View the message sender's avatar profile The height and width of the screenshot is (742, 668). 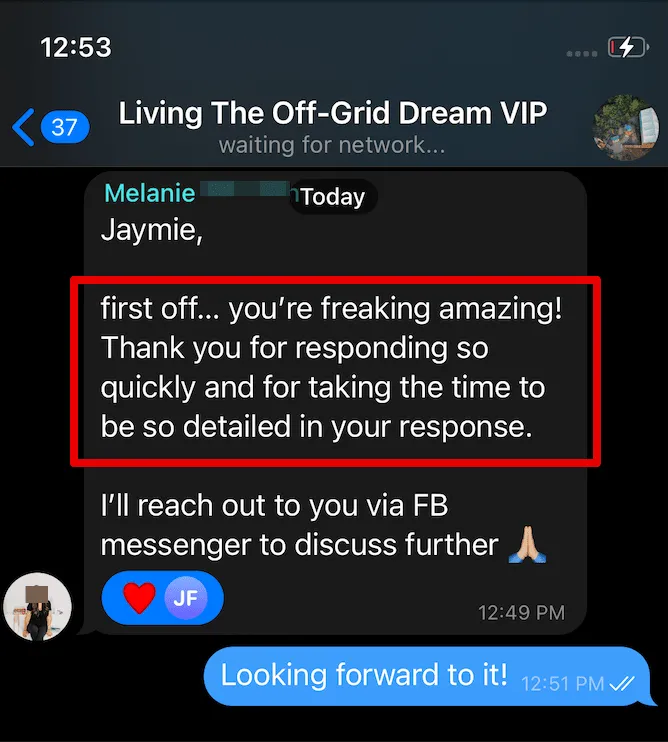(38, 607)
